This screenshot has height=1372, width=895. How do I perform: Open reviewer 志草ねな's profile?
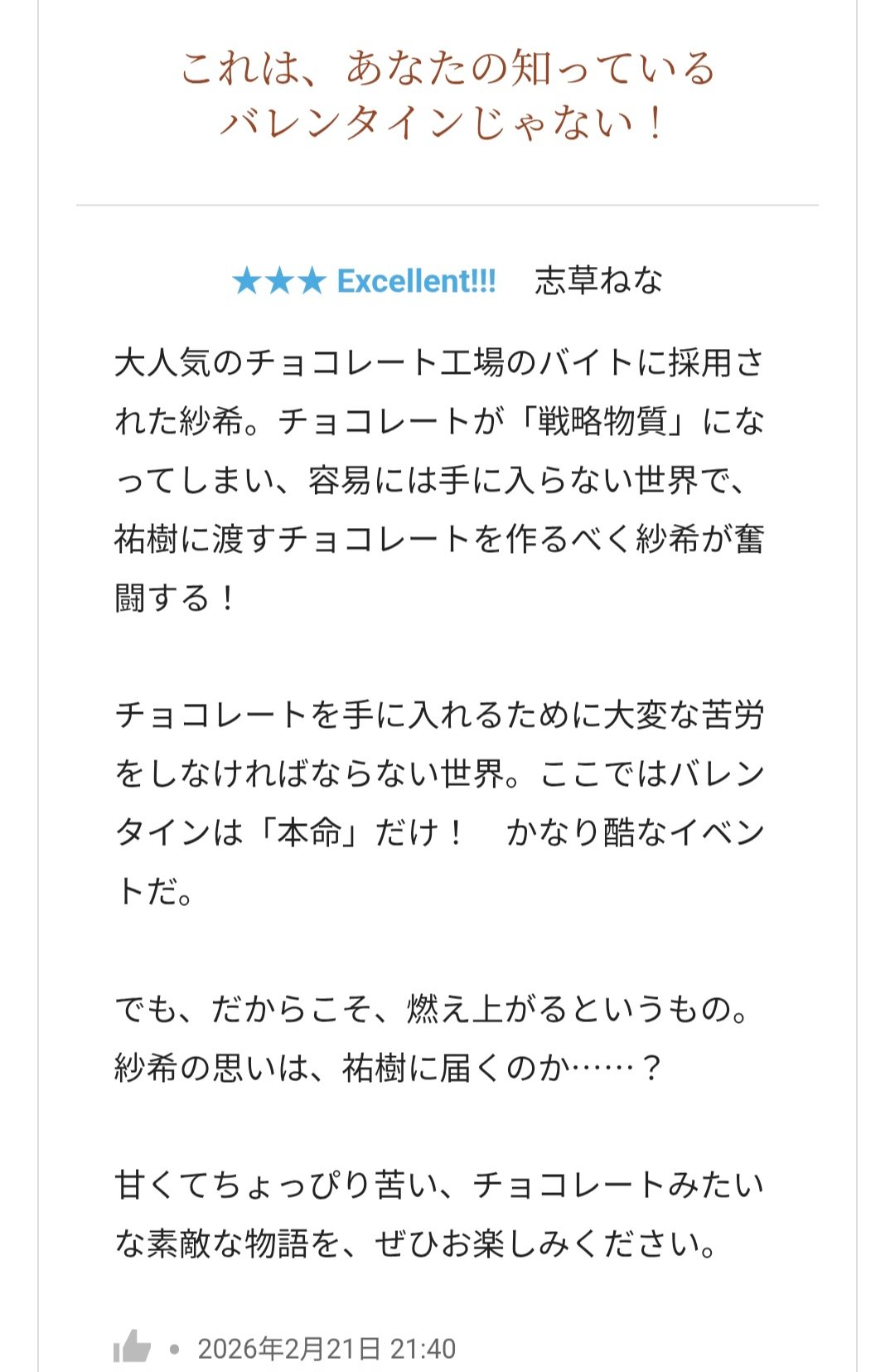point(598,281)
